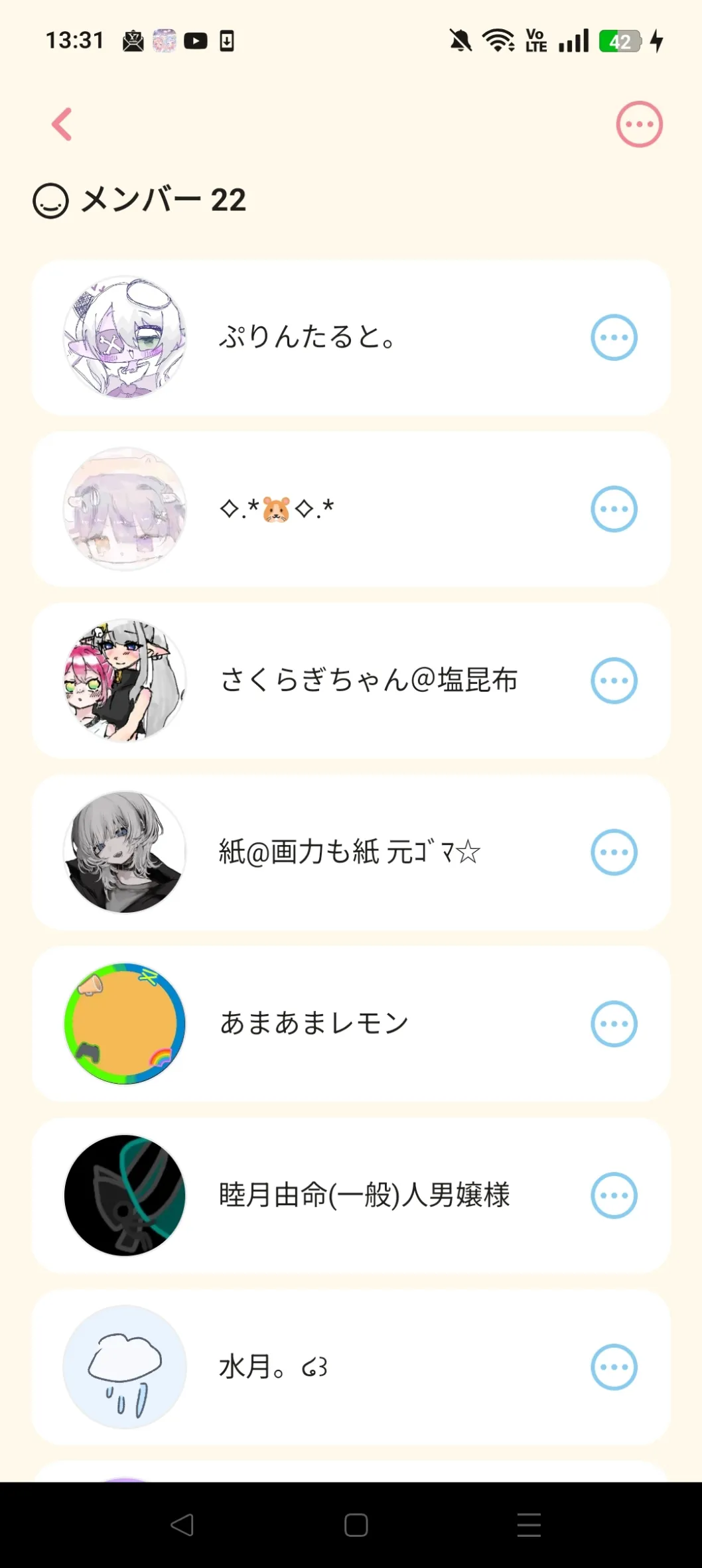Viewport: 702px width, 1568px height.
Task: Open options for 睦月由命(一般)人男嬢様
Action: point(614,1195)
